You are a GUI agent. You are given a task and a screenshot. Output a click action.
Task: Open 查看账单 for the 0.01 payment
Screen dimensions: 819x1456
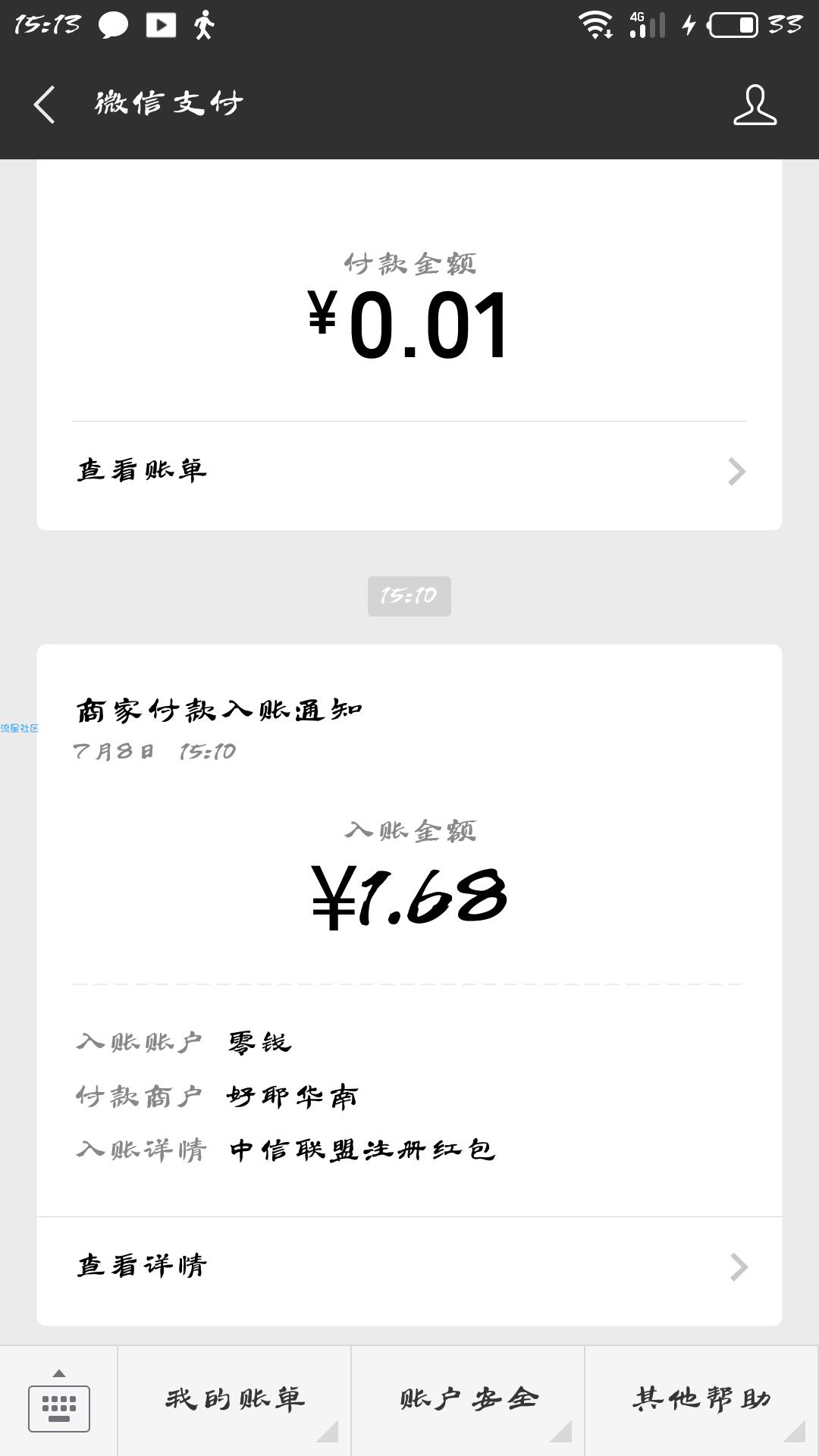pos(409,471)
